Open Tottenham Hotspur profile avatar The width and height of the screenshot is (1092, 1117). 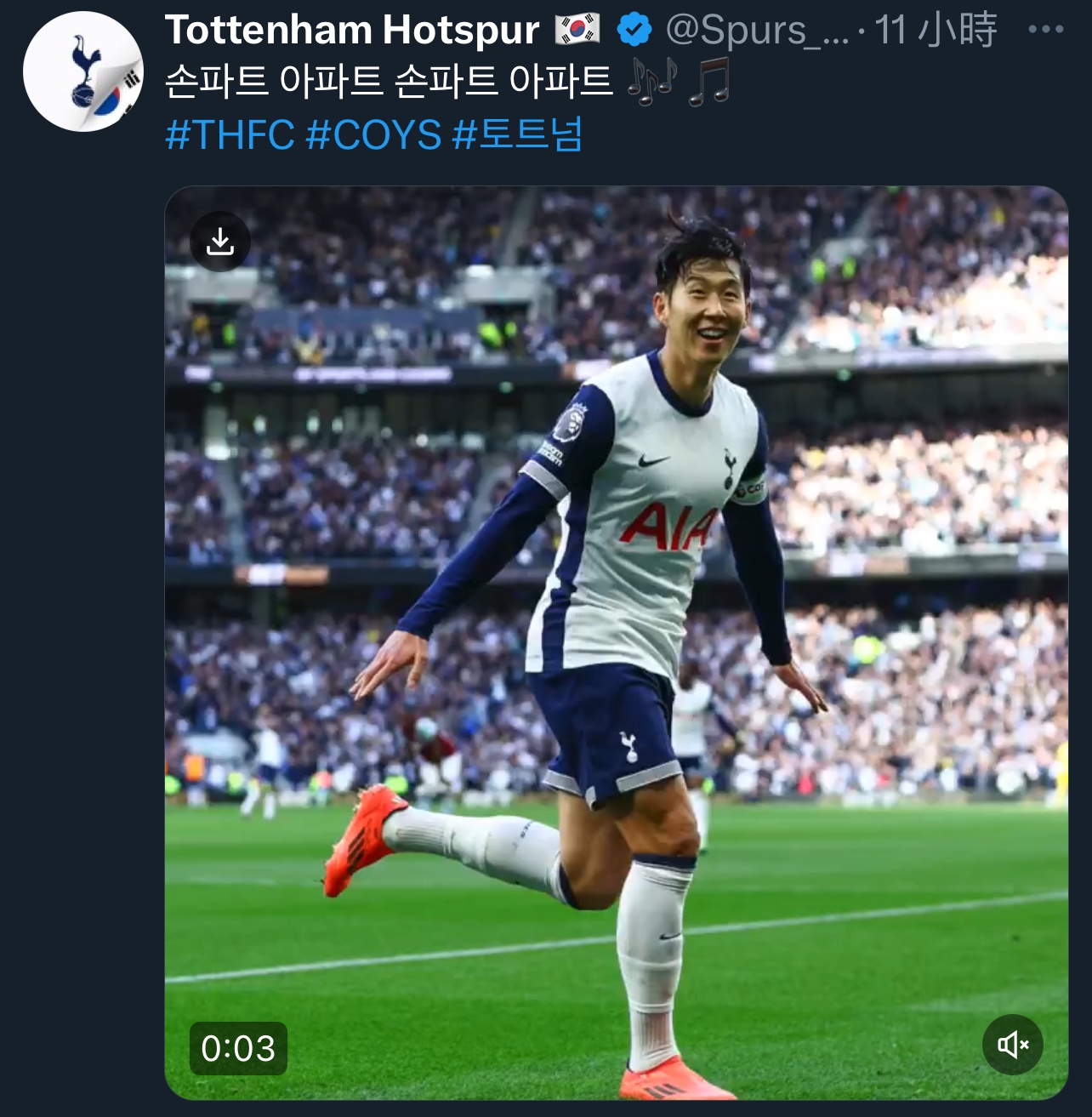82,71
